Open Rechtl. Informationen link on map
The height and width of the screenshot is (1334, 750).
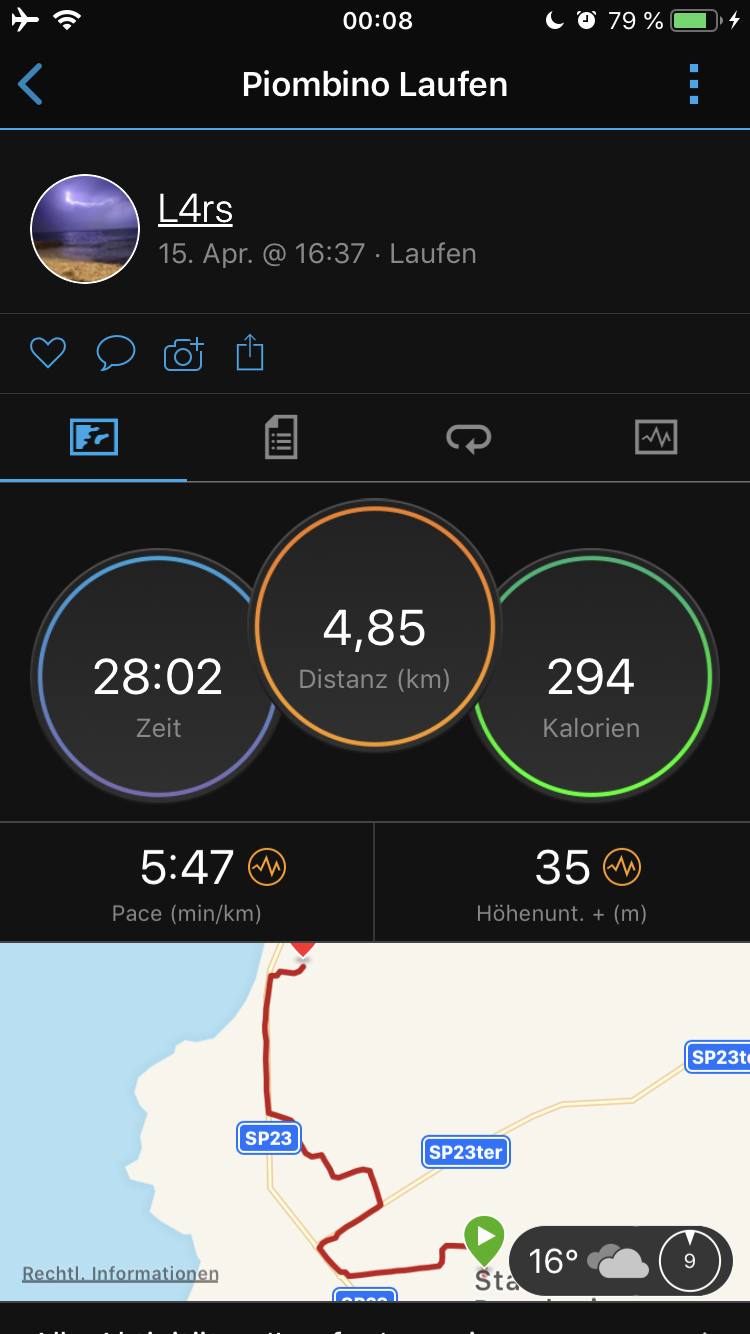(120, 1274)
